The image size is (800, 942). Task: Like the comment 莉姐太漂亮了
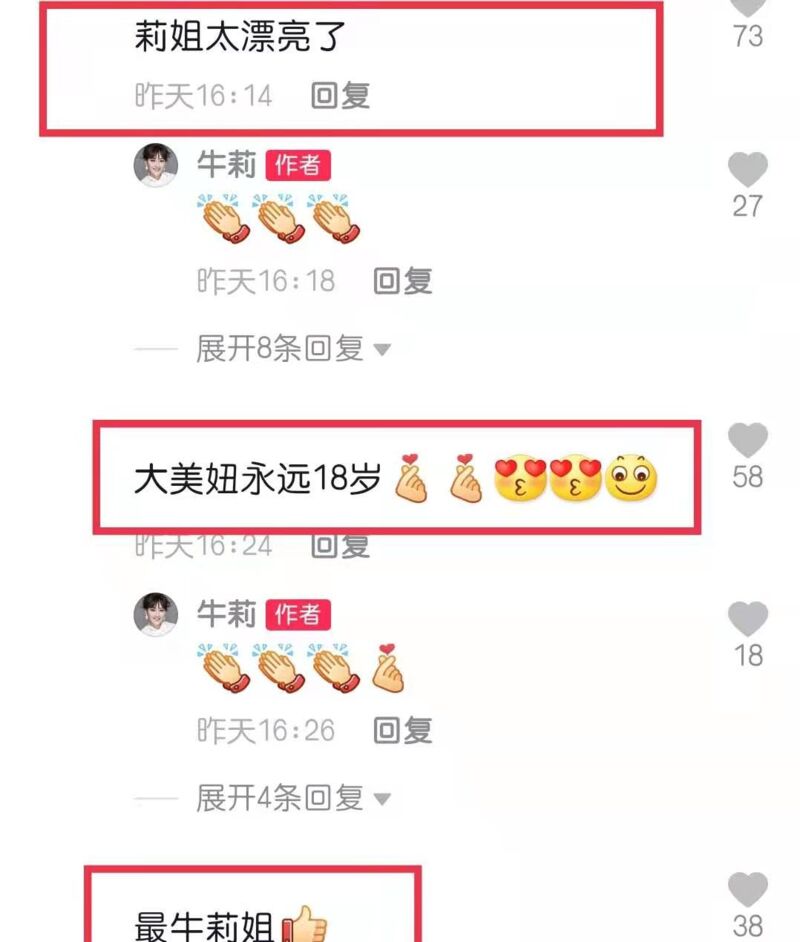click(x=747, y=6)
